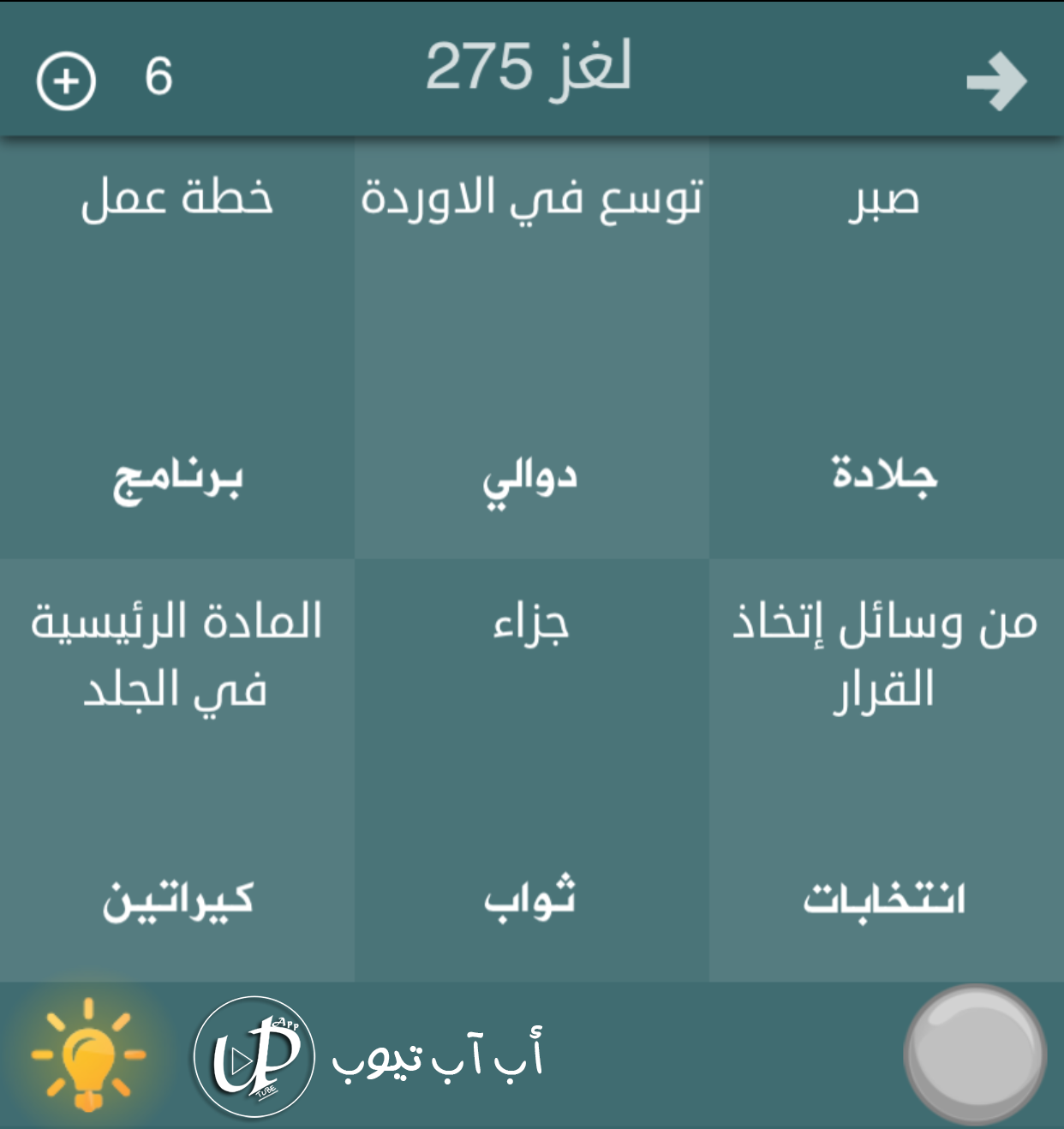The width and height of the screenshot is (1064, 1129).
Task: Go to next puzzle with the arrow
Action: click(996, 81)
